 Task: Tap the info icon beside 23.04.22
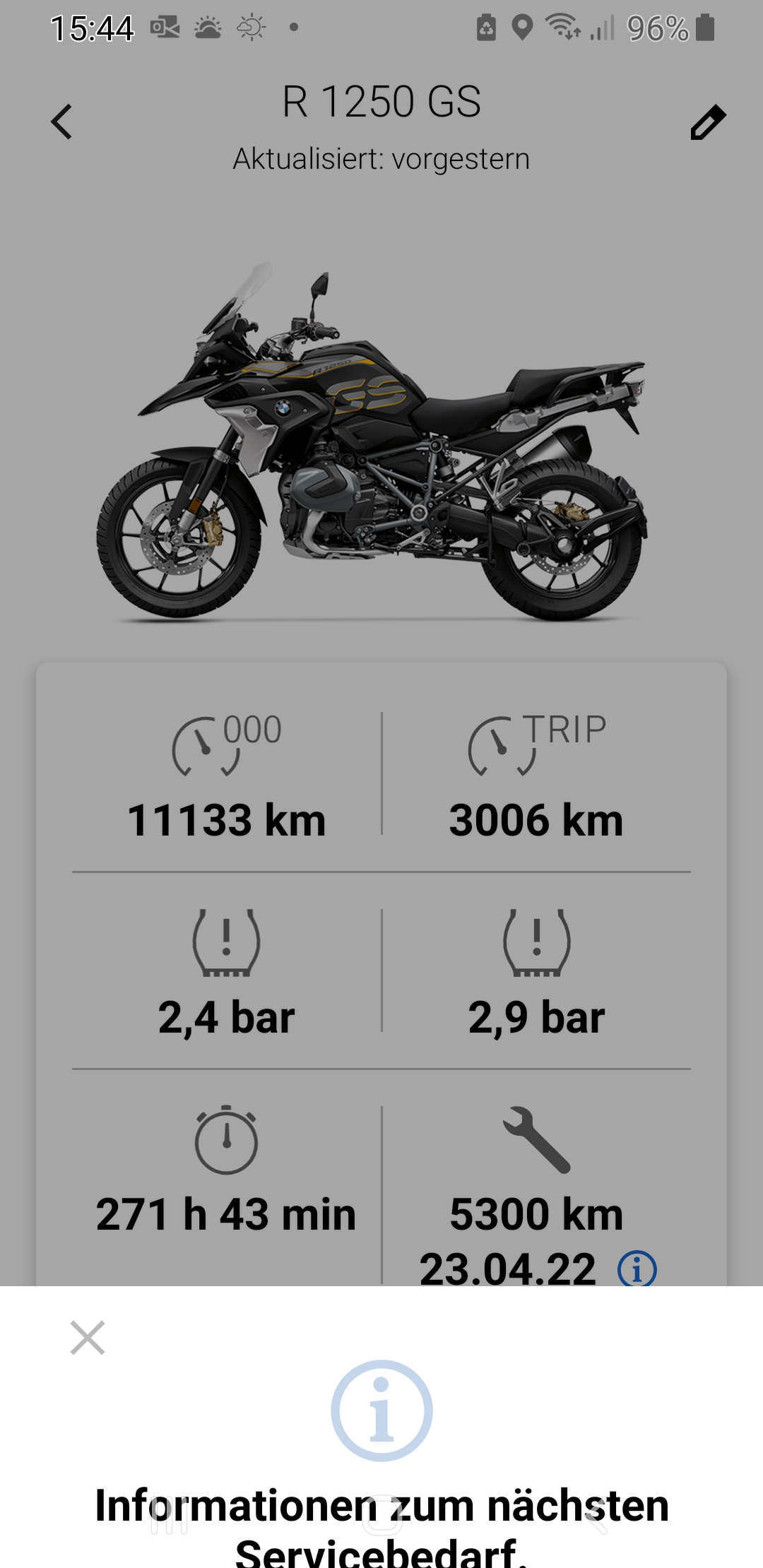point(637,1269)
